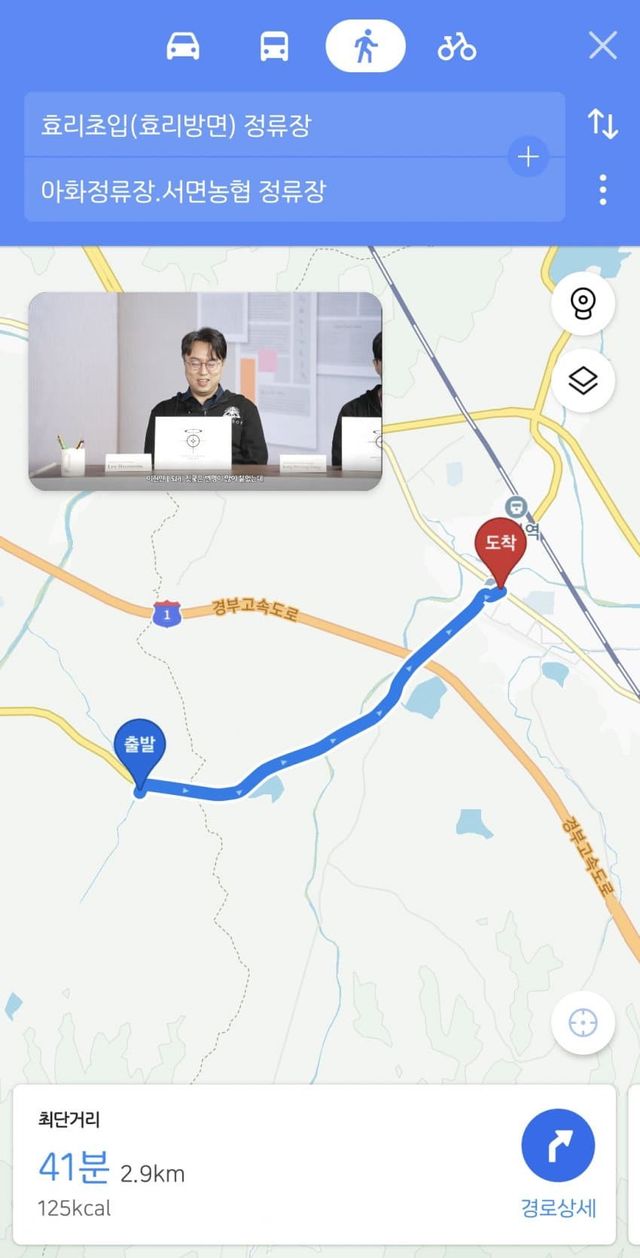Open the floating picture-in-picture video
640x1258 pixels.
[205, 391]
